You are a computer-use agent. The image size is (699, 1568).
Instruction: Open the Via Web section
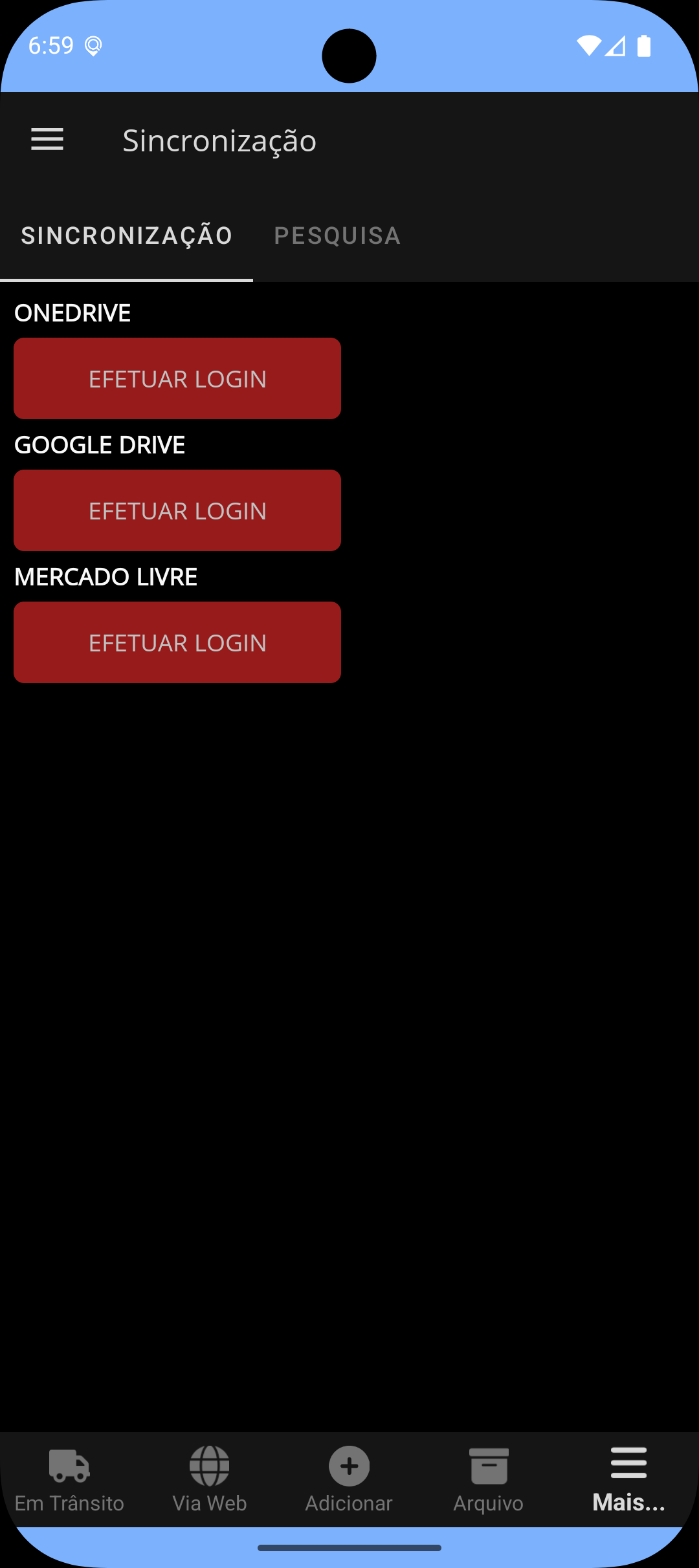pos(210,1480)
